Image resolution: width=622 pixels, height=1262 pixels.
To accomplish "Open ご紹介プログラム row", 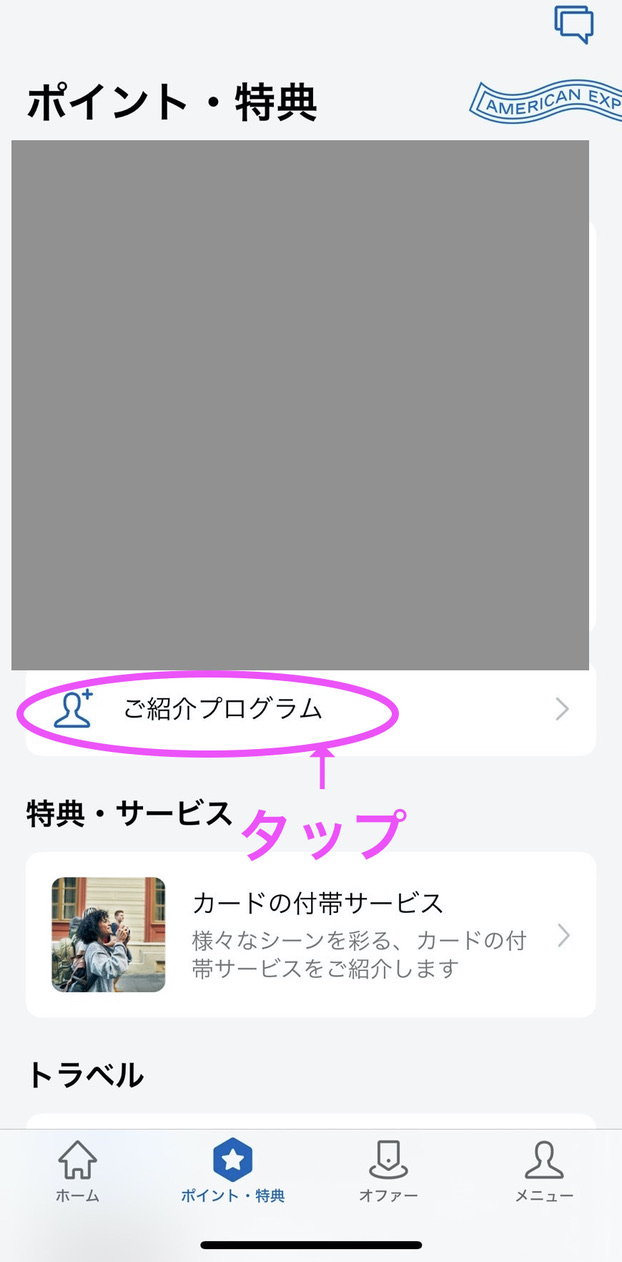I will pos(310,710).
